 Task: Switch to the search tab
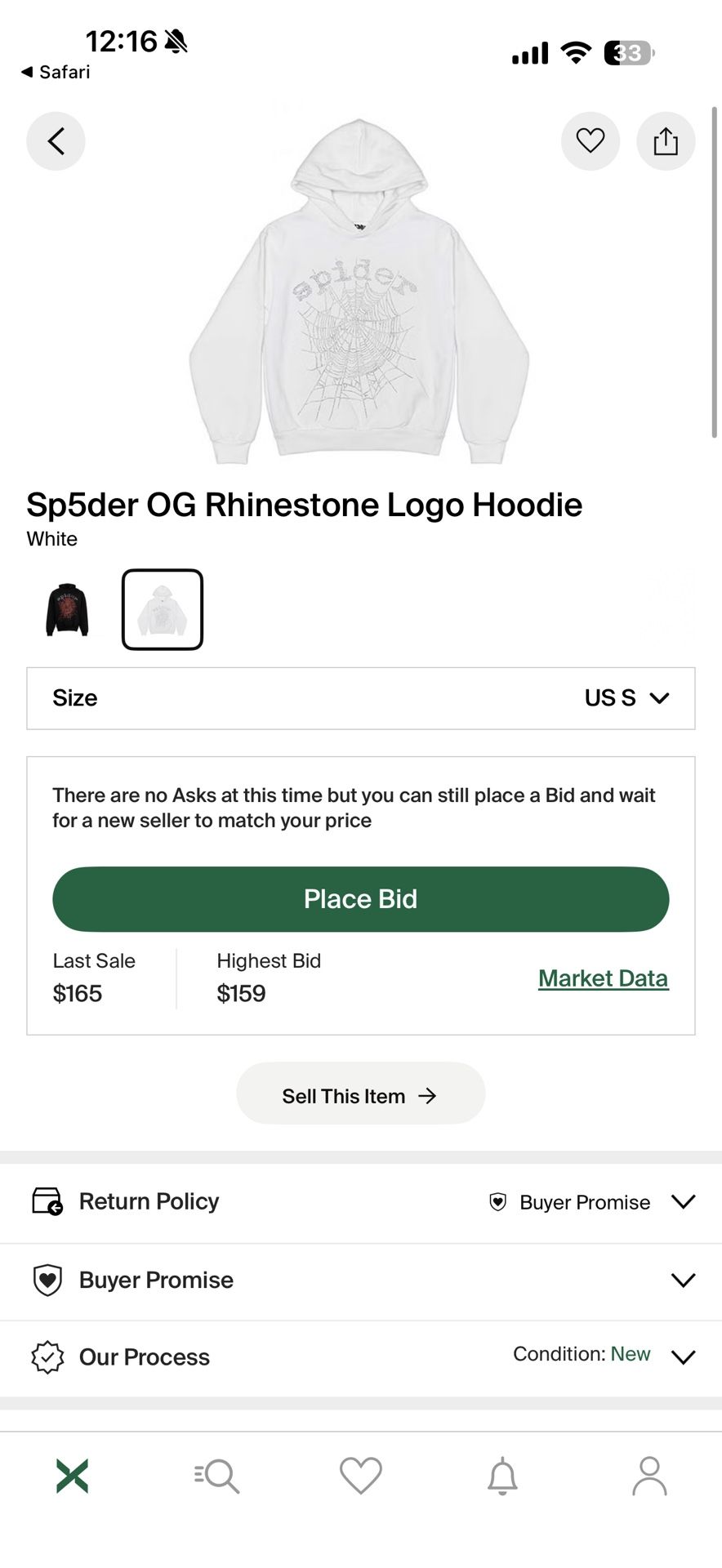216,1477
